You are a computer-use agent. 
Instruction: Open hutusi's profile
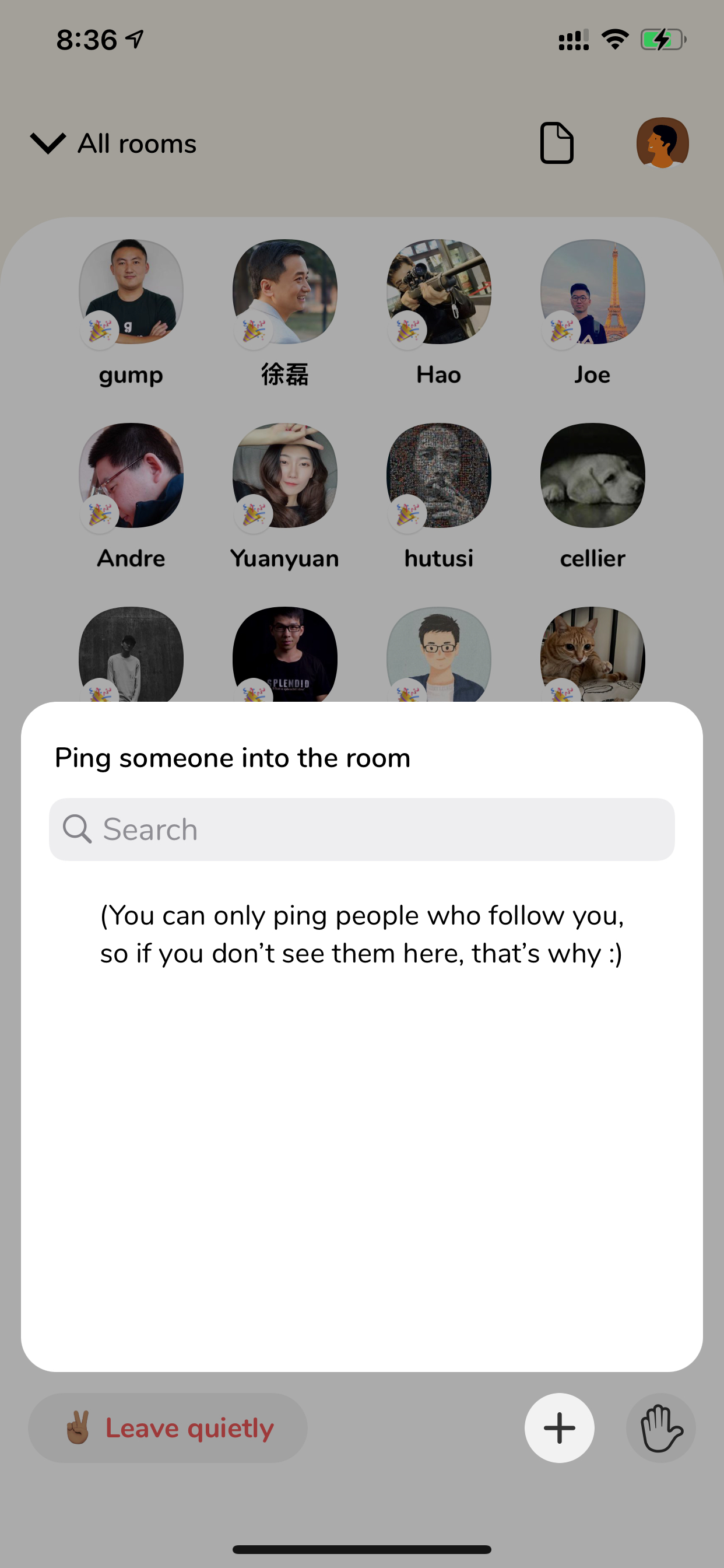[x=439, y=475]
